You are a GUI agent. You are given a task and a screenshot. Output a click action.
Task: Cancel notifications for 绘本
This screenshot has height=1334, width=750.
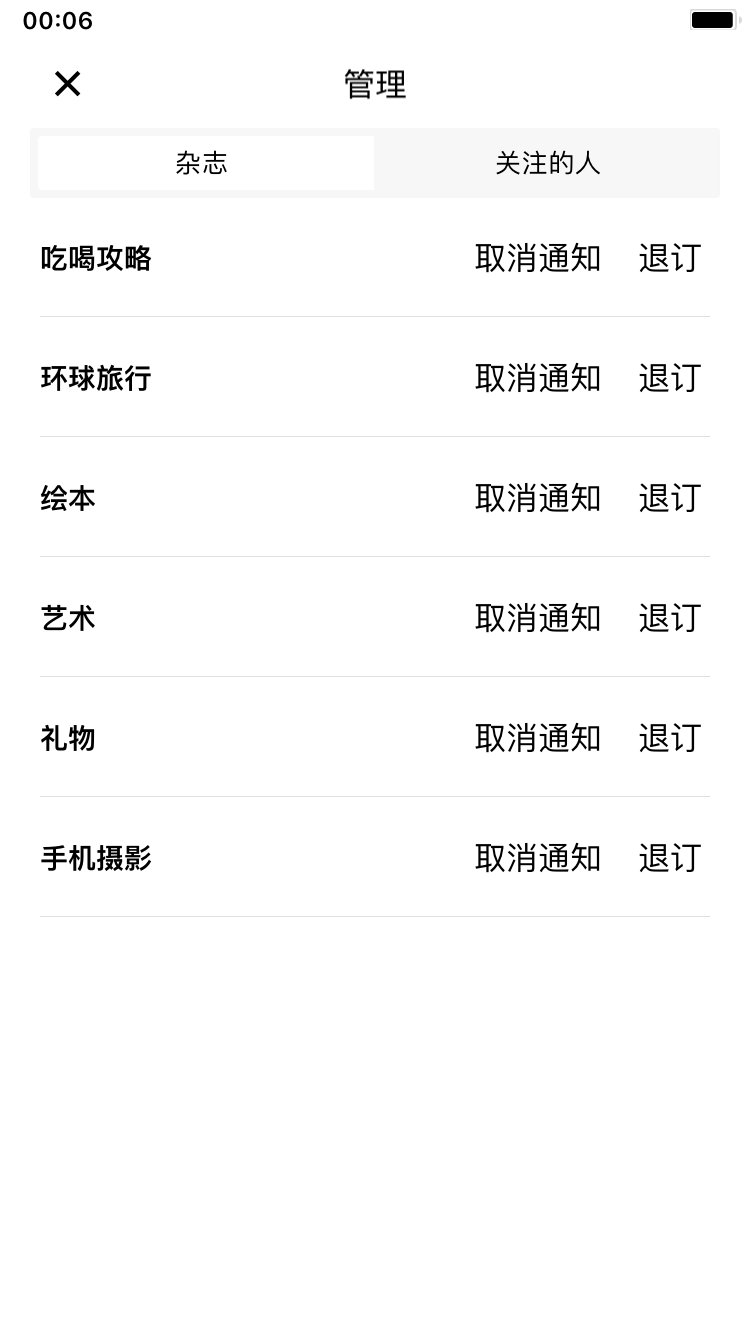[538, 498]
